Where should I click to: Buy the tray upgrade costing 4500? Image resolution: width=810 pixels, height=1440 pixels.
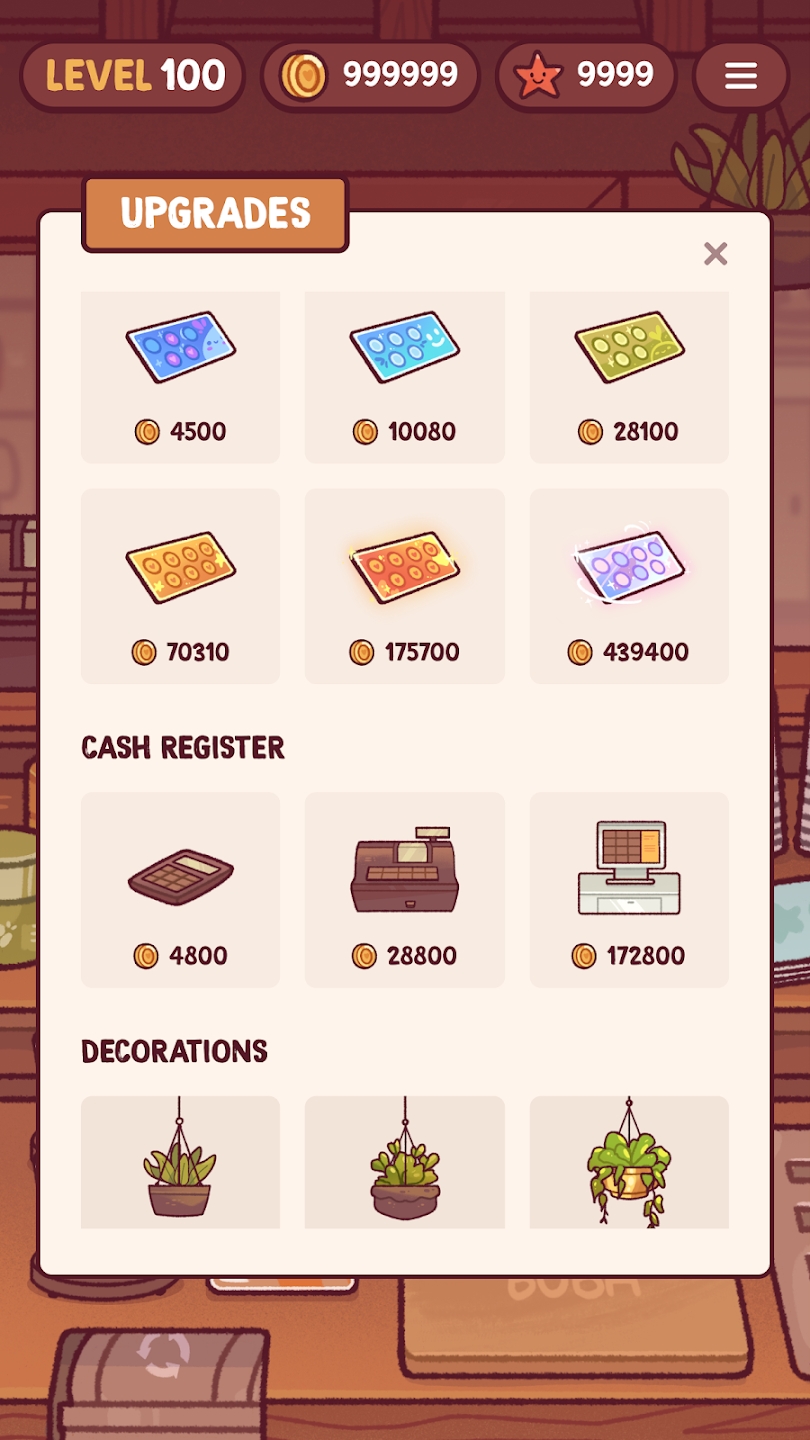coord(180,377)
